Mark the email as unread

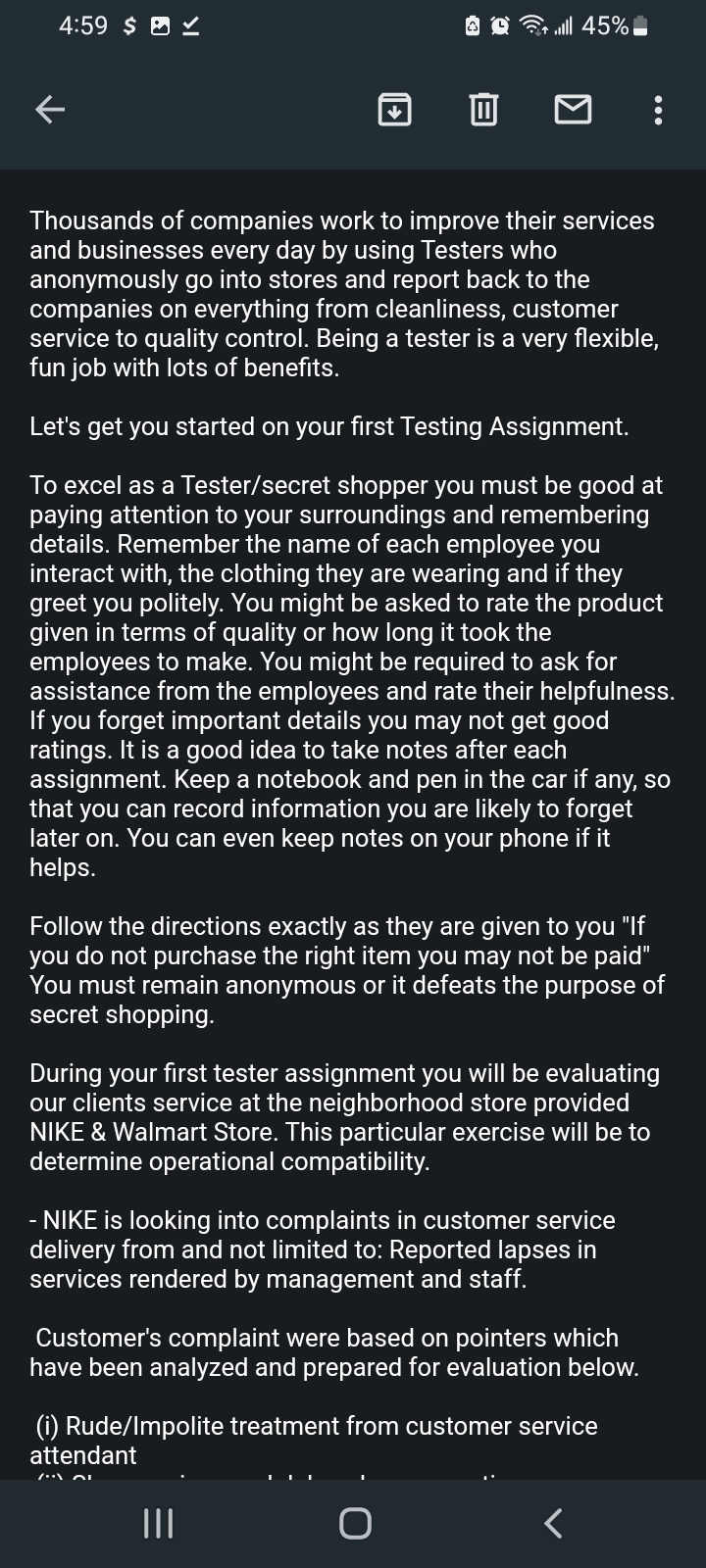(x=573, y=110)
